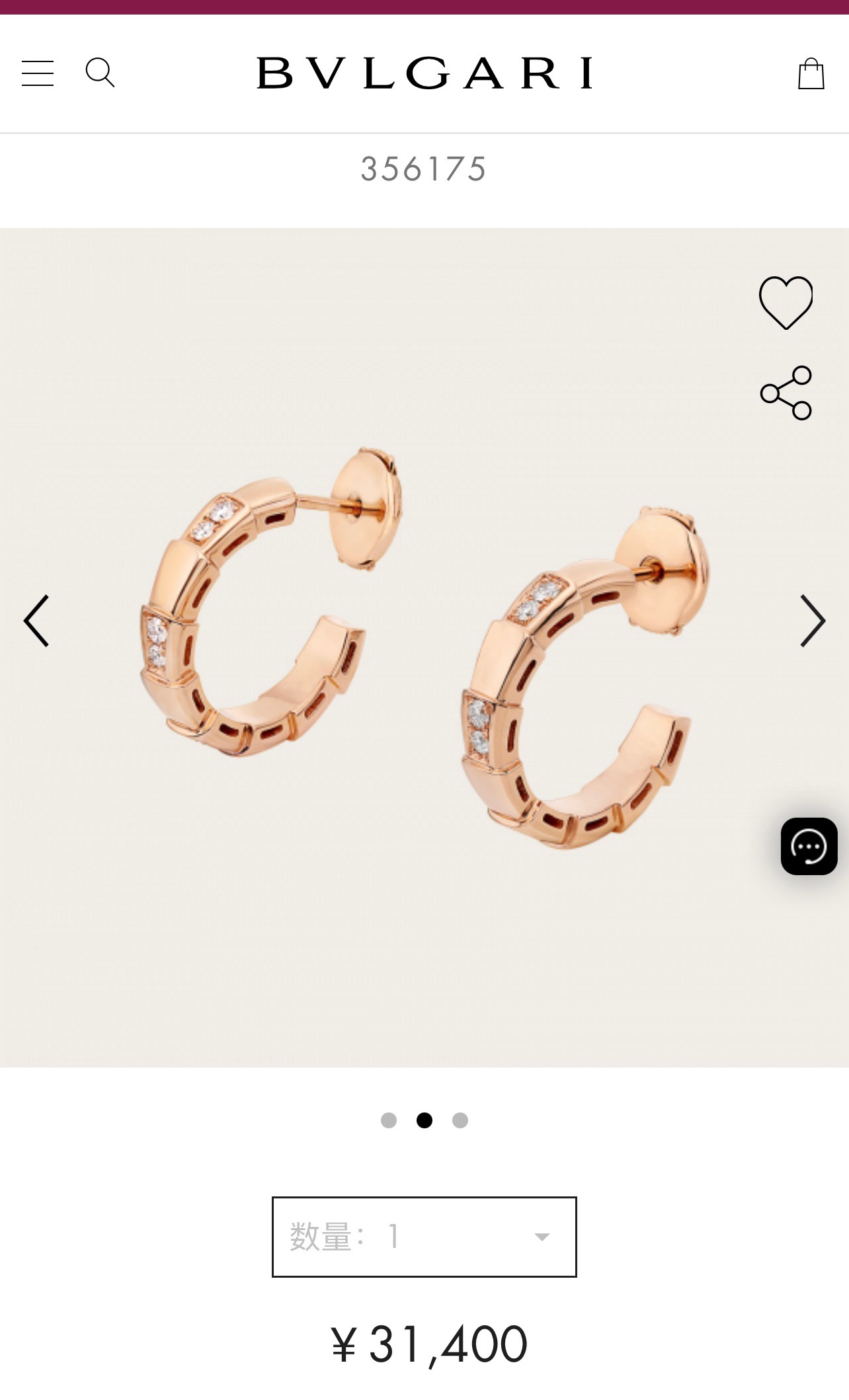Viewport: 849px width, 1400px height.
Task: Add earrings to wishlist with heart
Action: pos(786,303)
